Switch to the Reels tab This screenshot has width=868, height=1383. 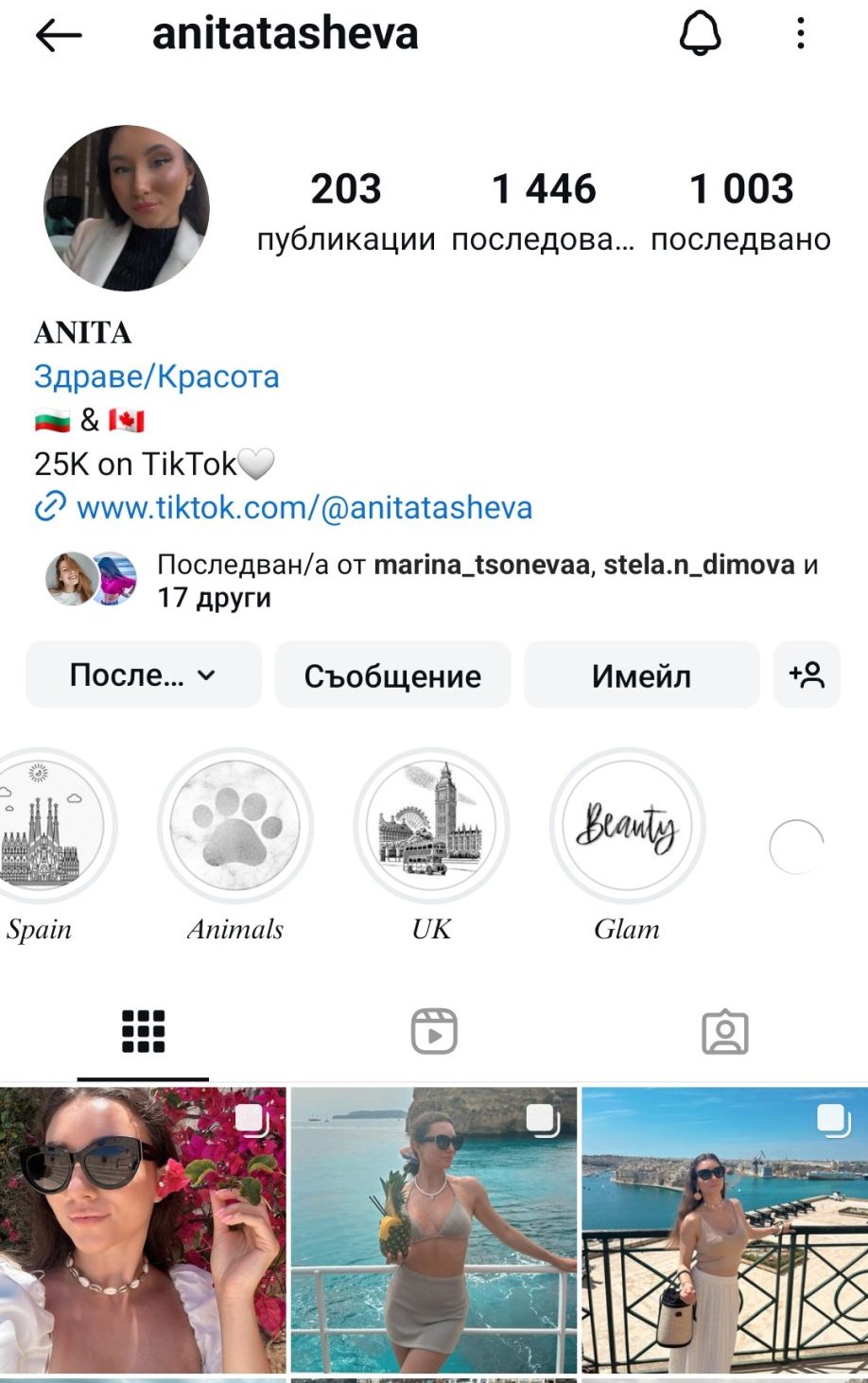click(x=434, y=1031)
